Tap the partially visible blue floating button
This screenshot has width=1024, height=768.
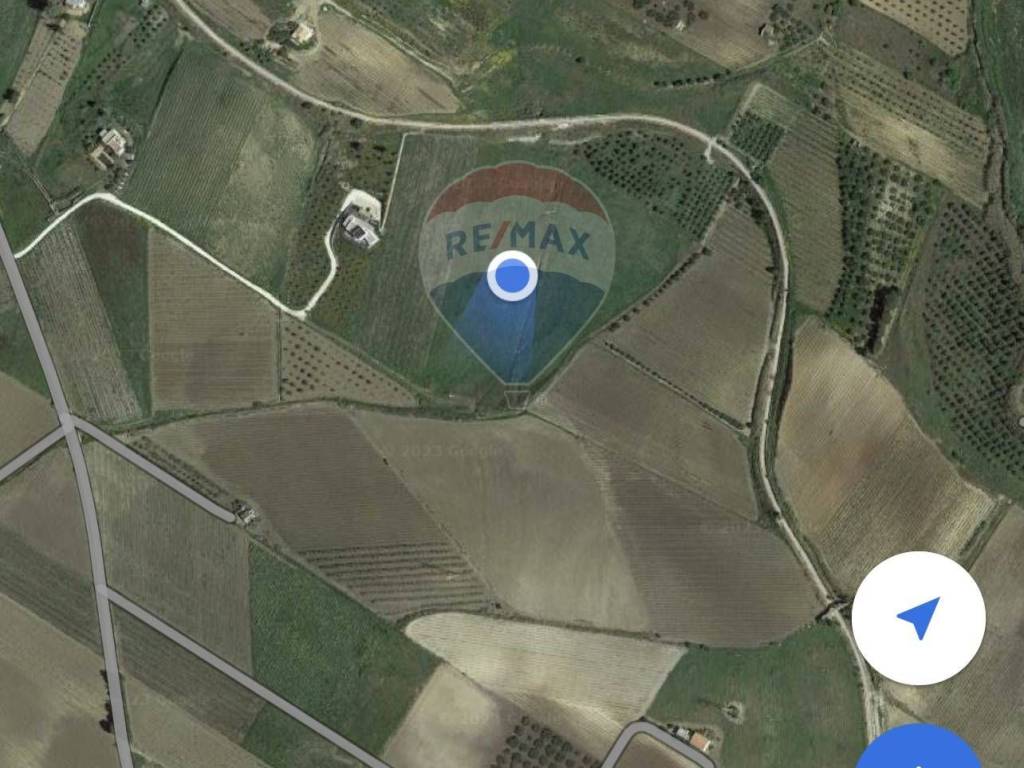pyautogui.click(x=918, y=748)
